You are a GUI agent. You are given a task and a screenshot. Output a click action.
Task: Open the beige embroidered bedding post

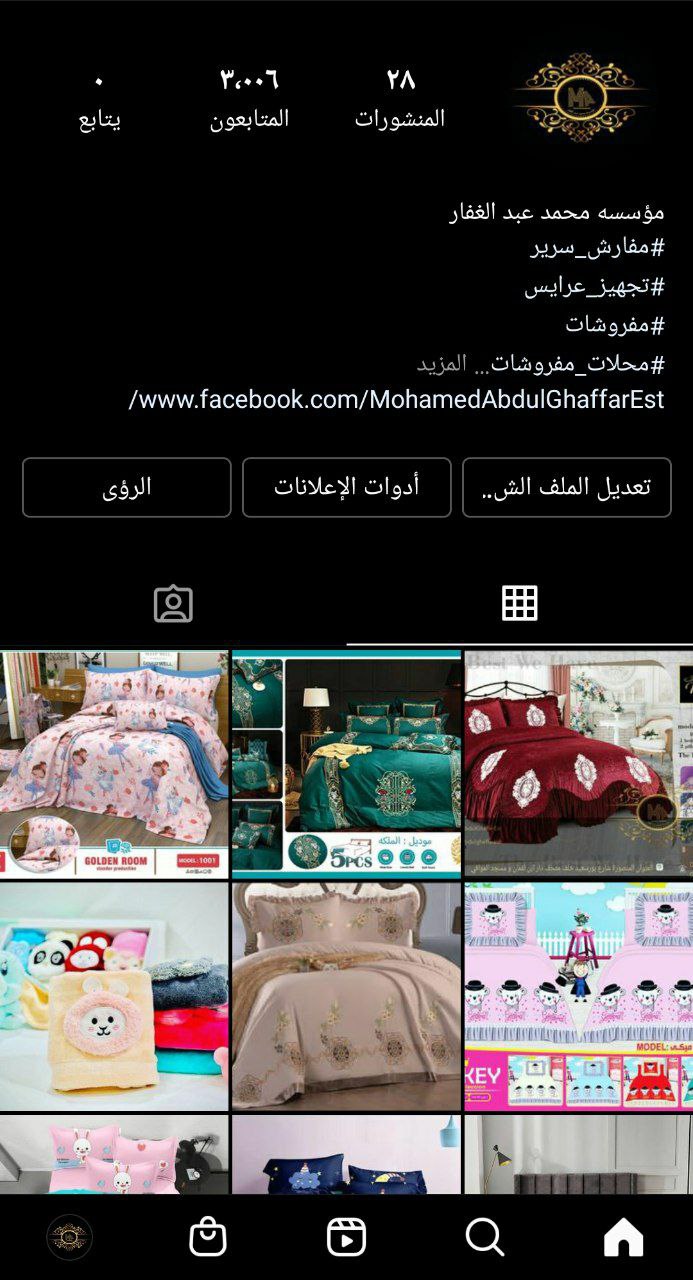pos(346,996)
